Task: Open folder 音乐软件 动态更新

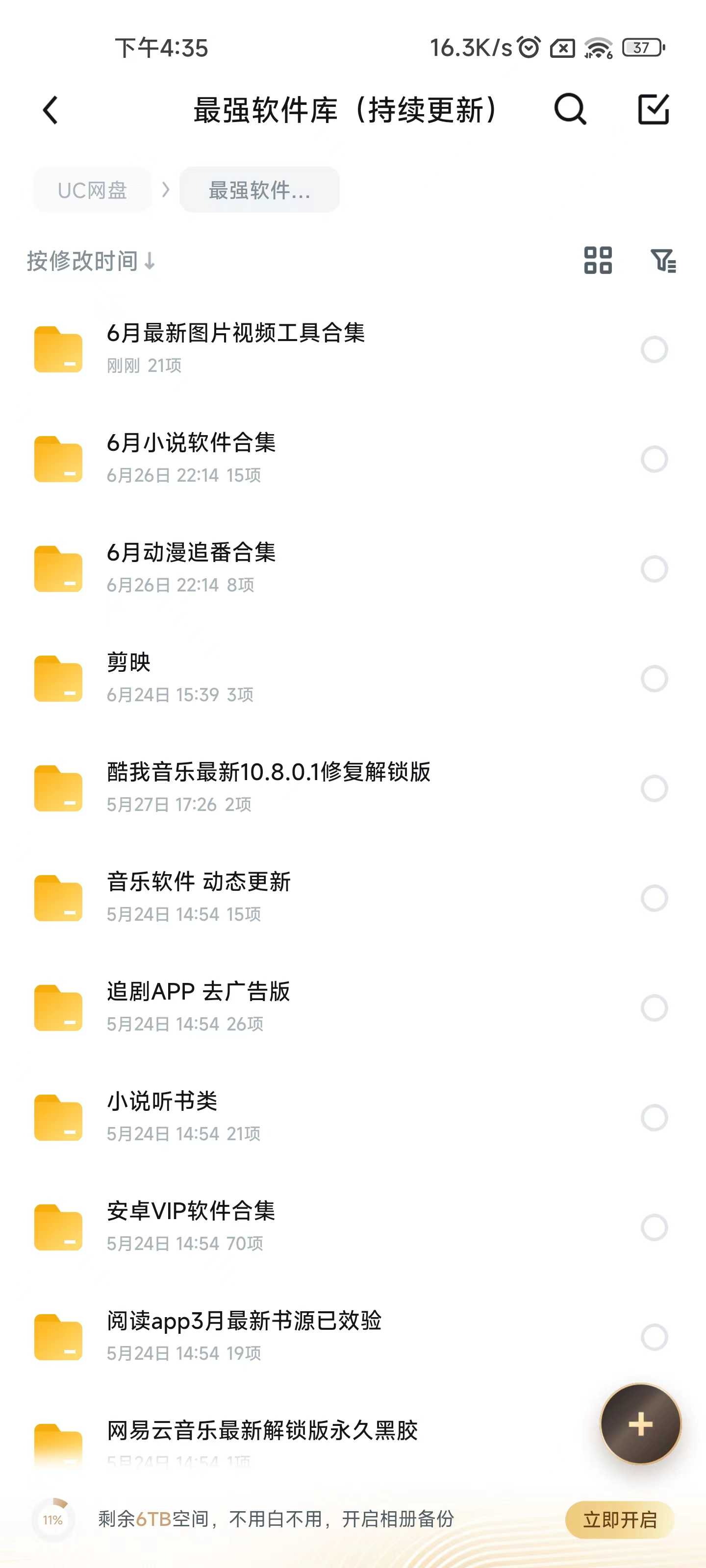Action: pyautogui.click(x=353, y=898)
